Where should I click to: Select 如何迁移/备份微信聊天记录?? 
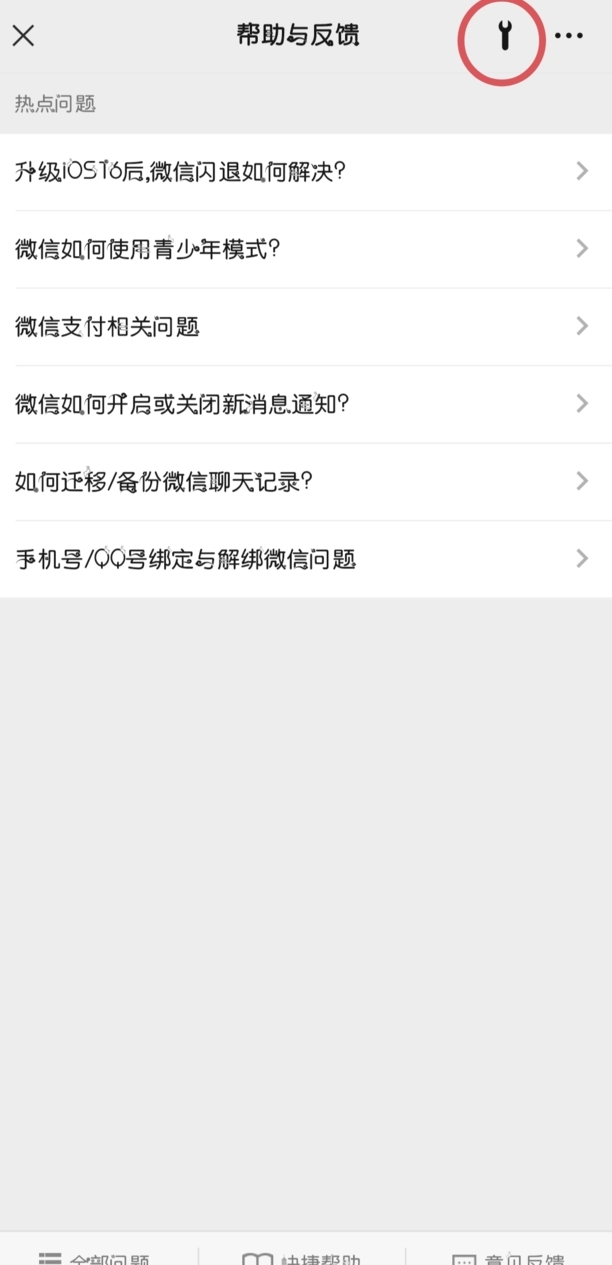point(306,482)
